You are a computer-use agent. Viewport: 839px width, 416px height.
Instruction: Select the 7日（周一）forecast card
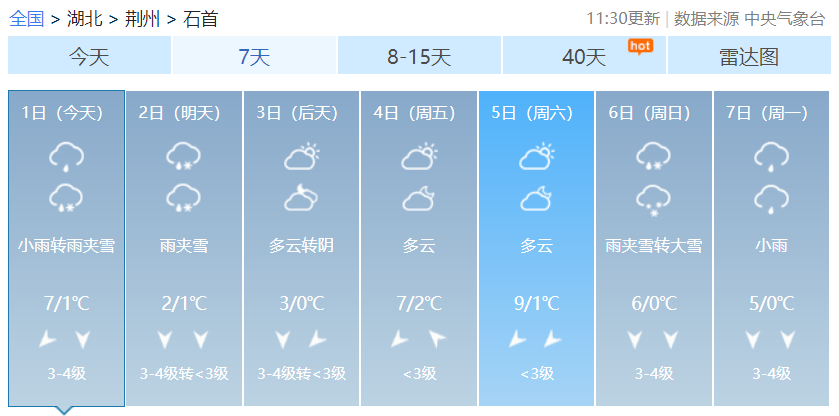(x=770, y=248)
